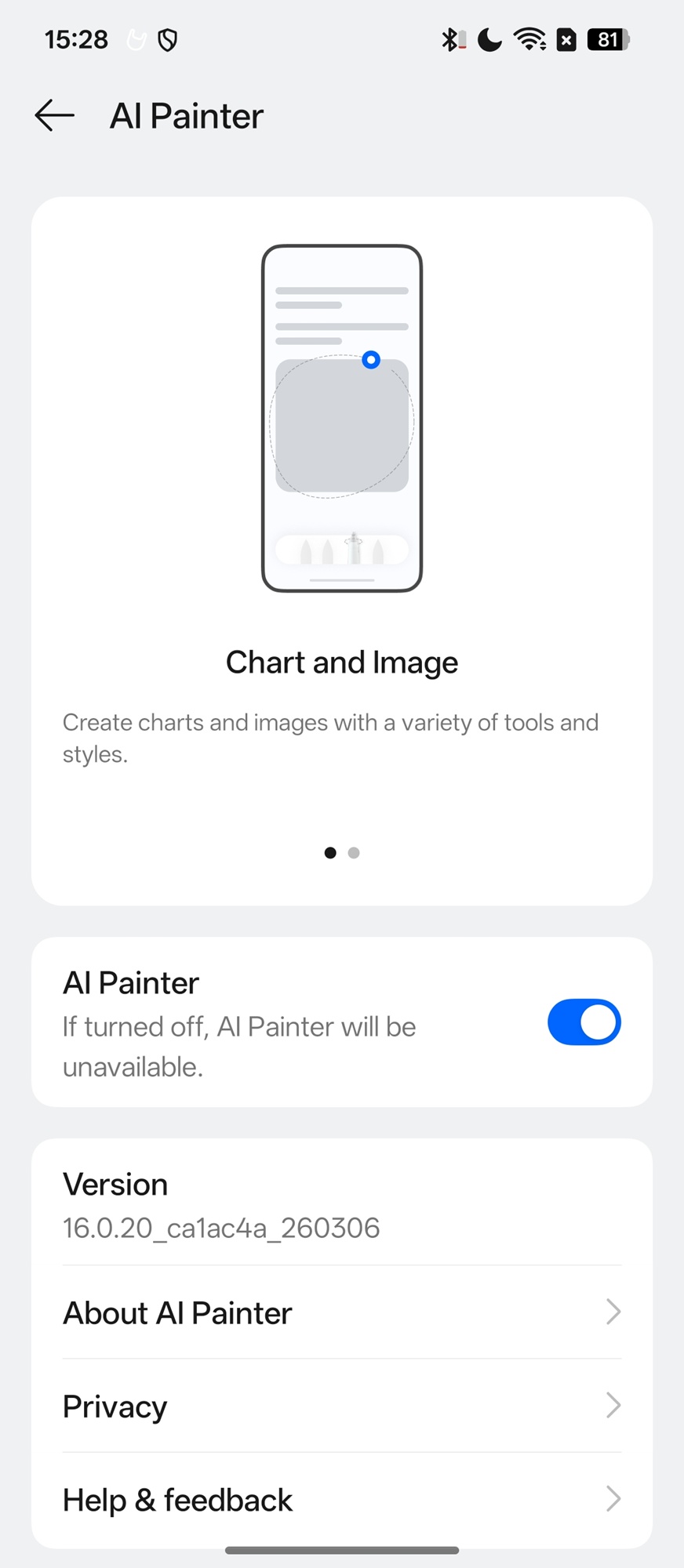Open About AI Painter

point(342,1312)
